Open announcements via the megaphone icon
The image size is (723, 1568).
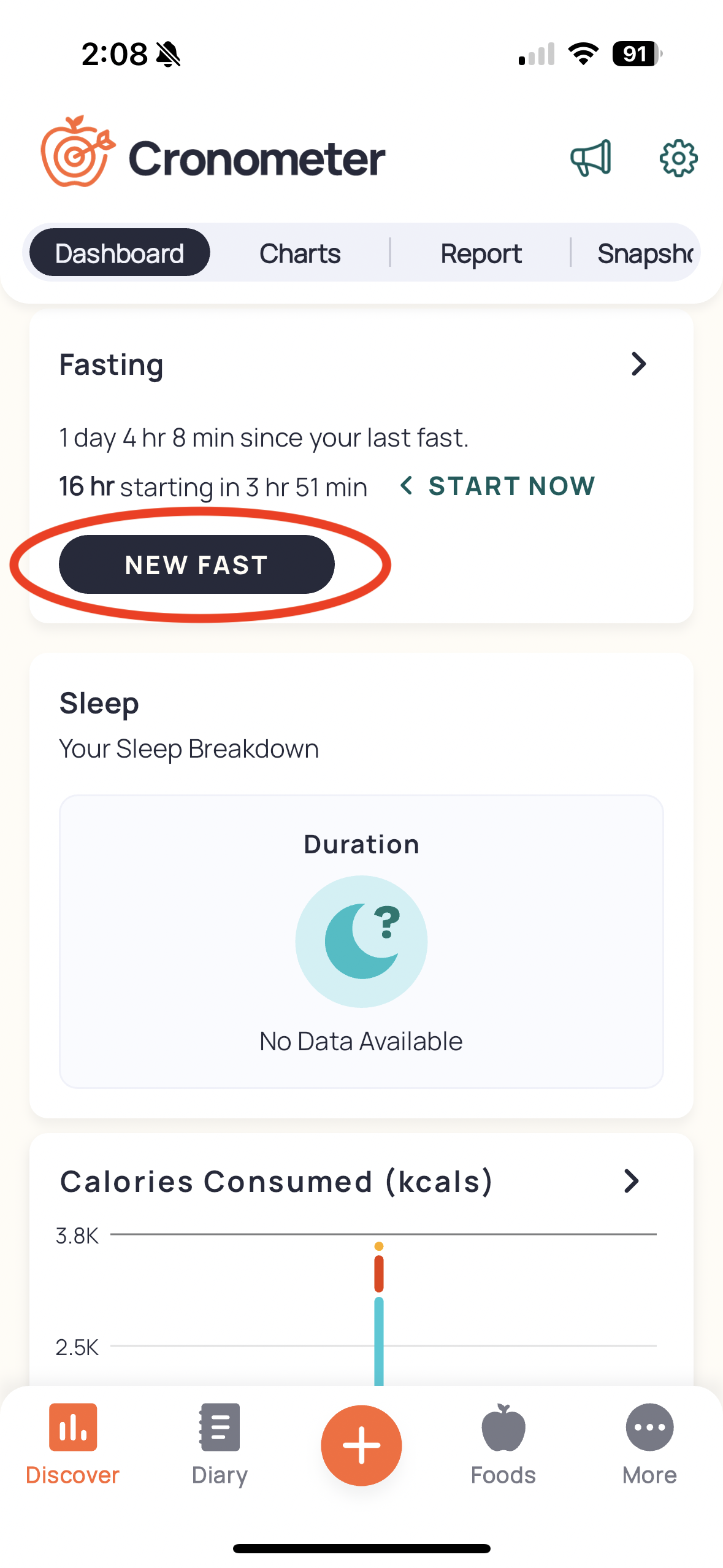pos(591,158)
